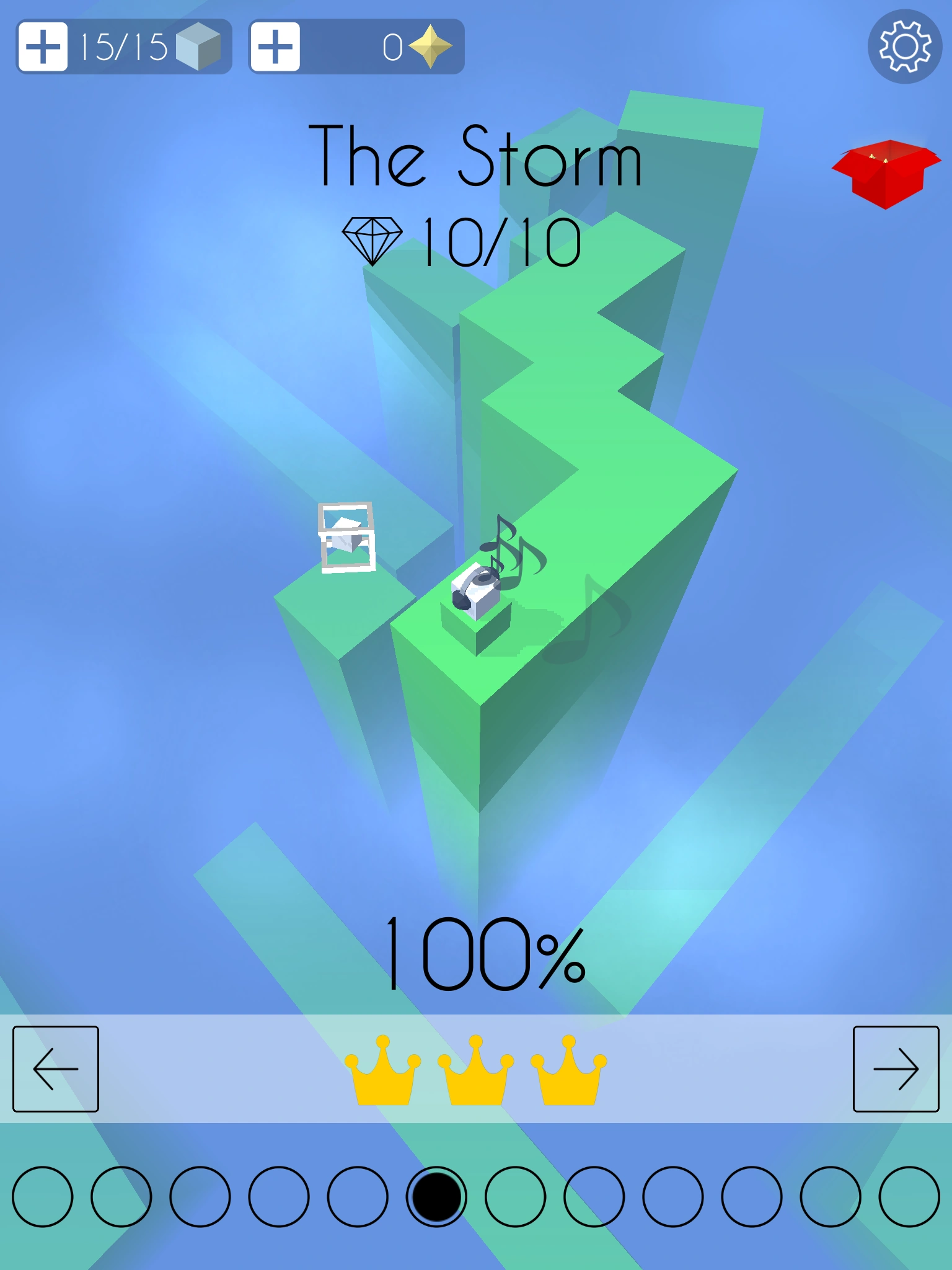This screenshot has height=1270, width=952.
Task: Open the red gift box
Action: click(x=886, y=173)
